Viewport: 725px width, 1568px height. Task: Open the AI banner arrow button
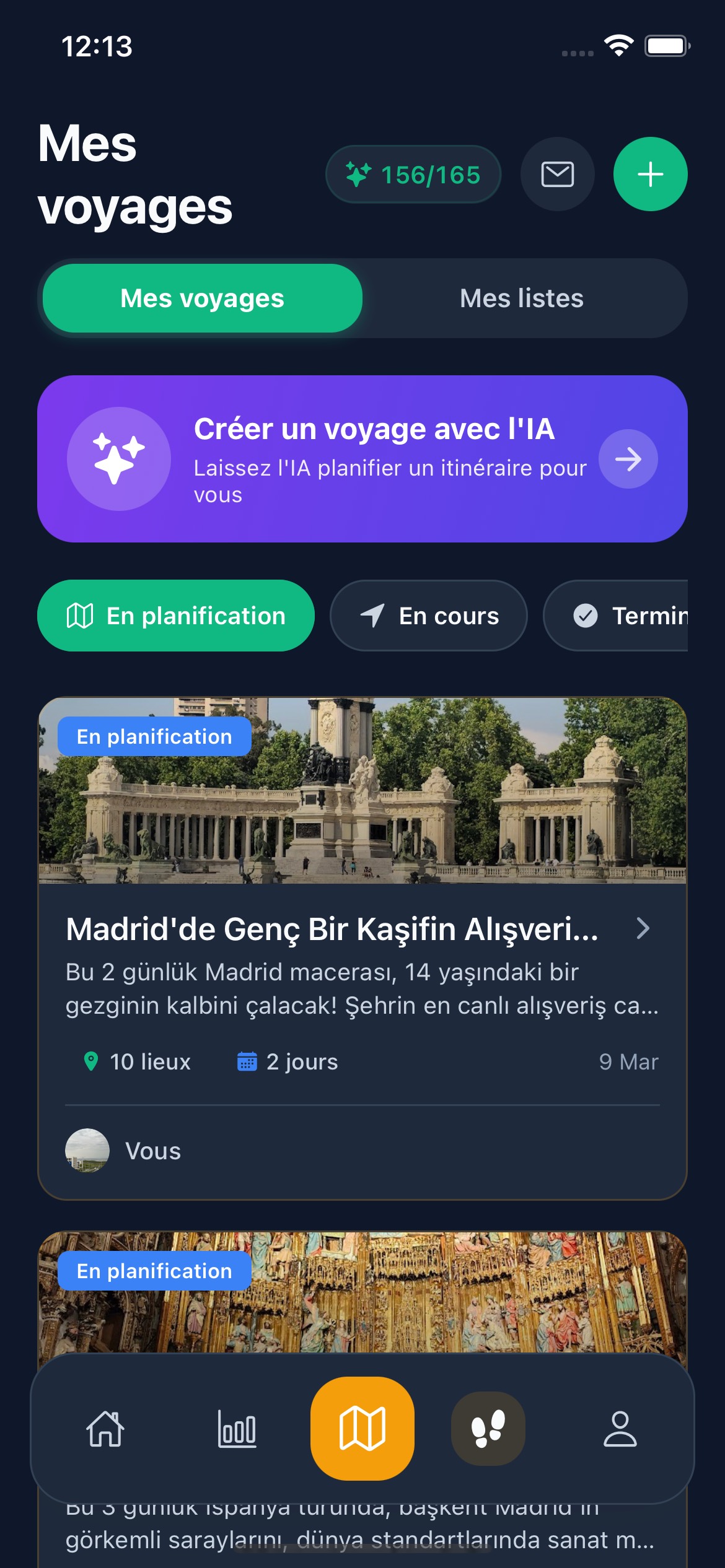pos(628,458)
